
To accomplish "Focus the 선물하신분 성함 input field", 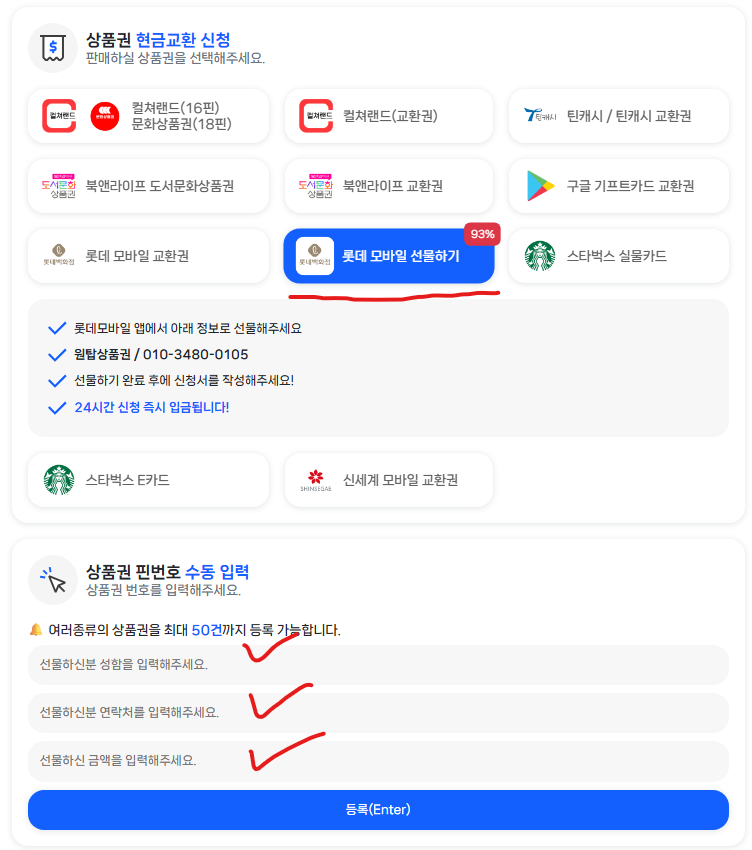I will pyautogui.click(x=378, y=665).
